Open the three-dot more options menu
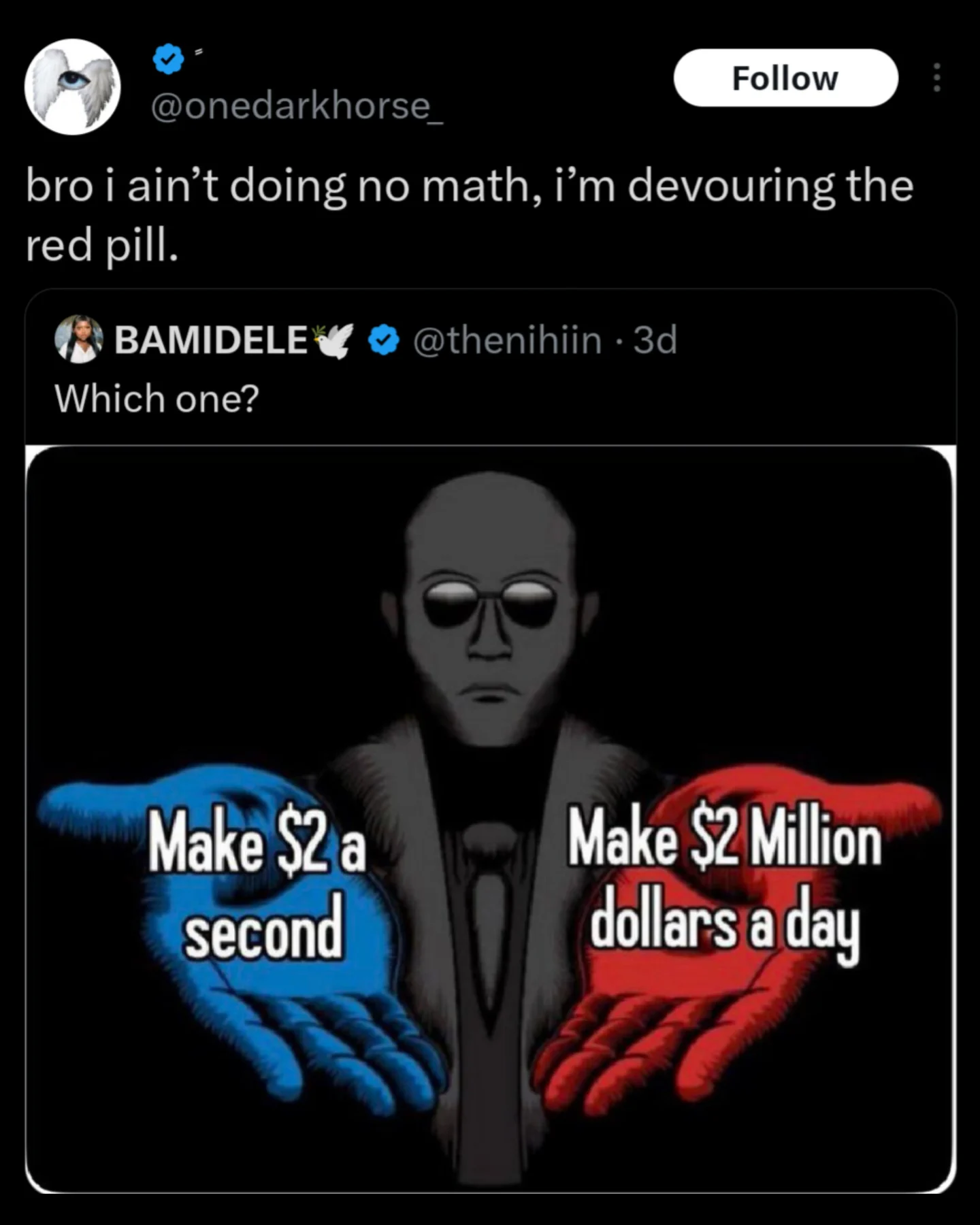Screen dimensions: 980x1225 938,78
